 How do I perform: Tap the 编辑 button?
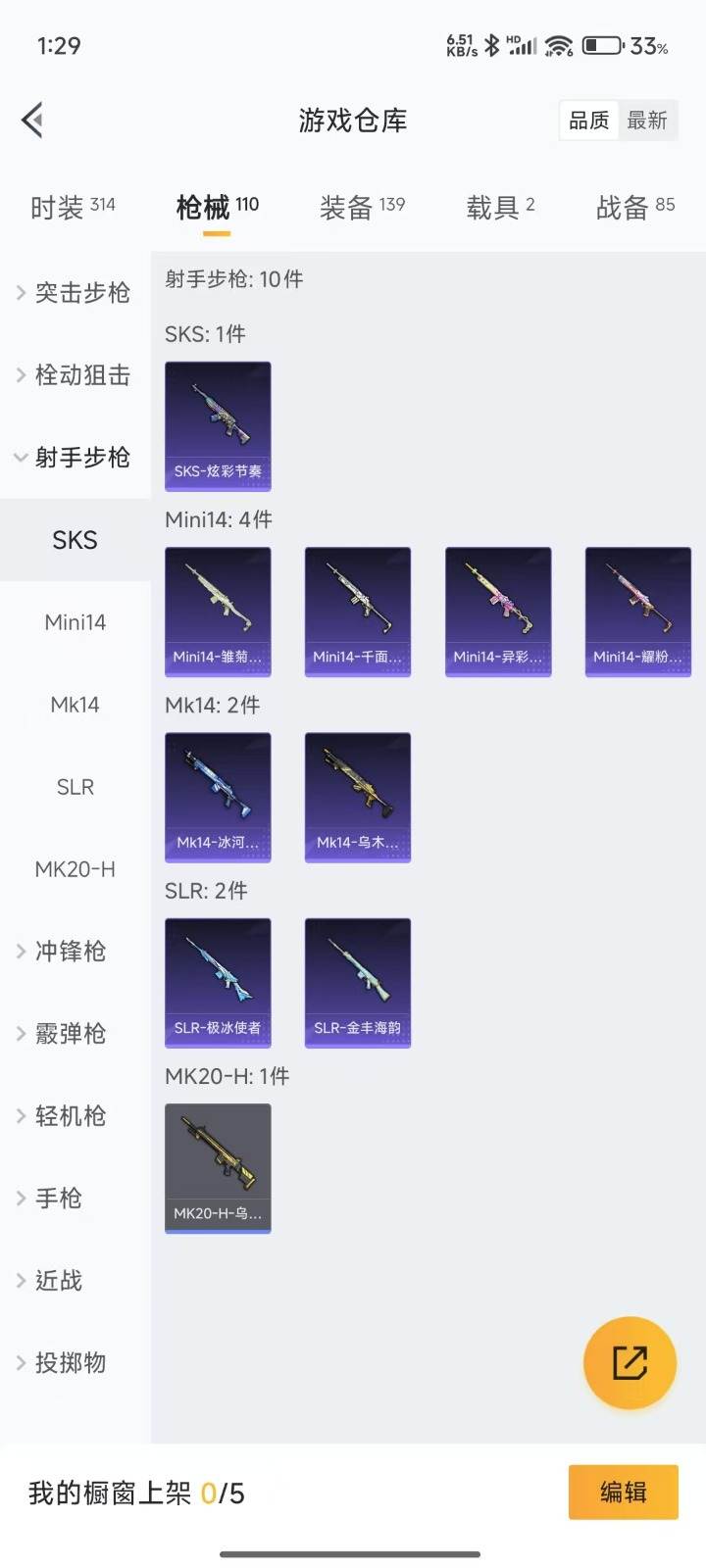coord(623,1492)
